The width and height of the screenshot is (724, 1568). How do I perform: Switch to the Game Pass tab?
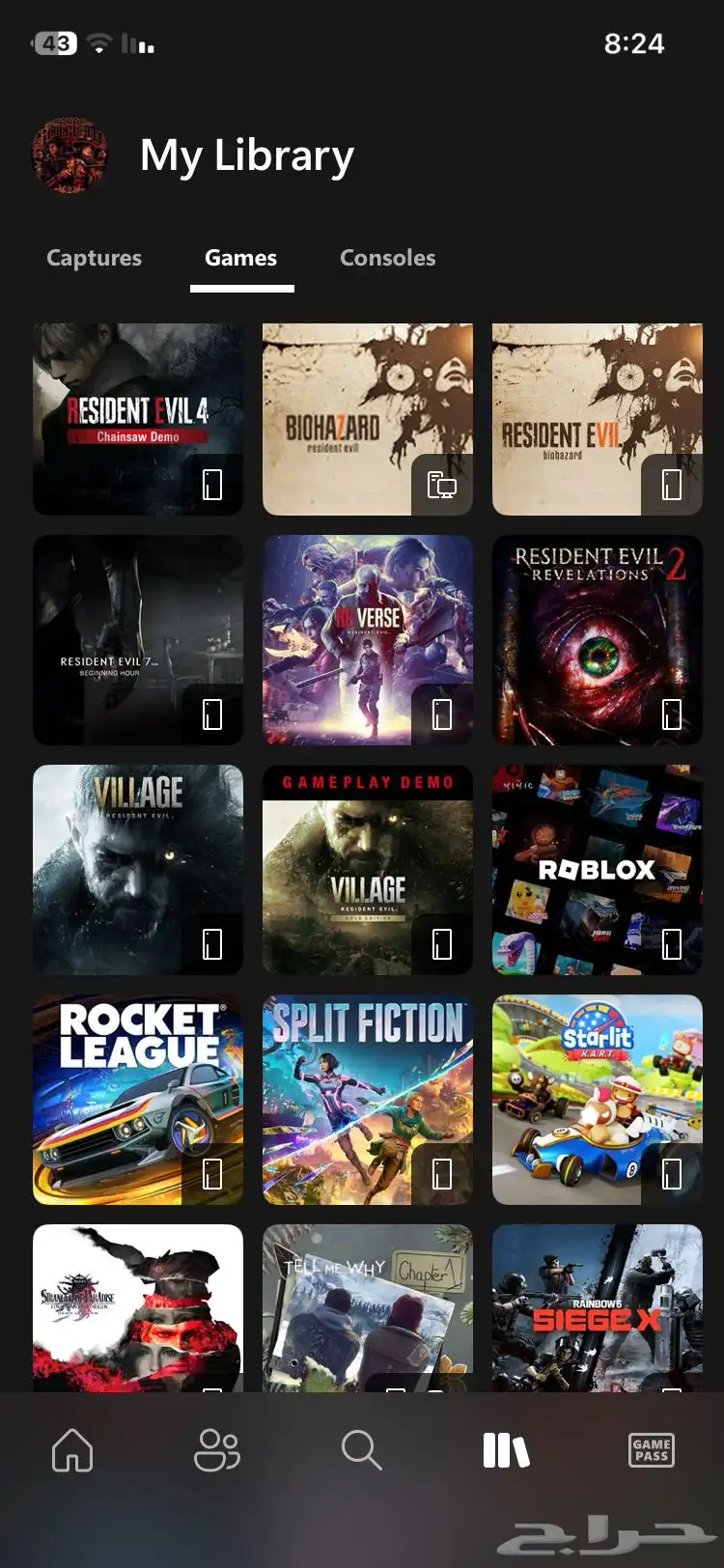(x=652, y=1449)
